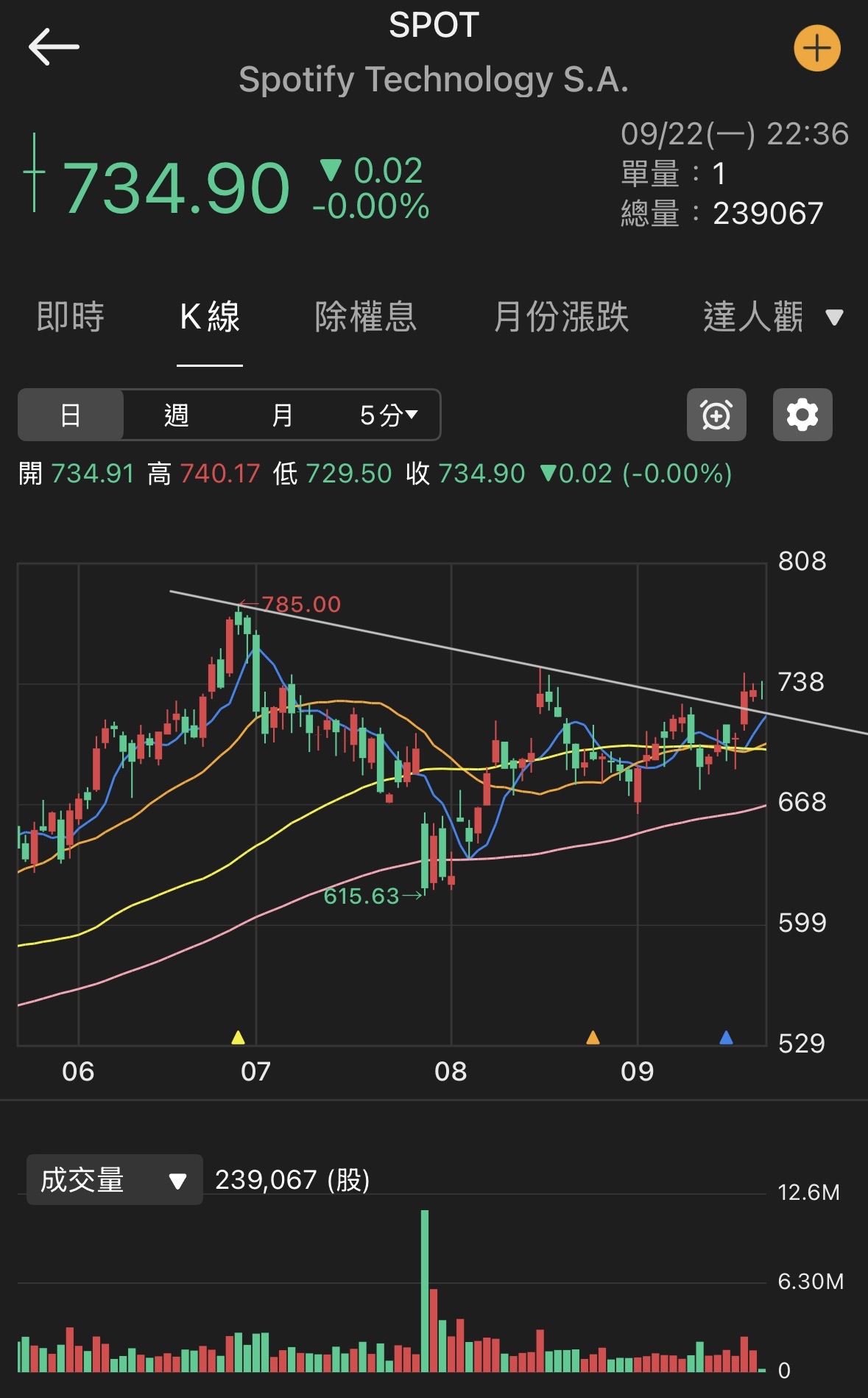Screen dimensions: 868x1398
Task: Open the 達人觀 tab
Action: (x=753, y=317)
